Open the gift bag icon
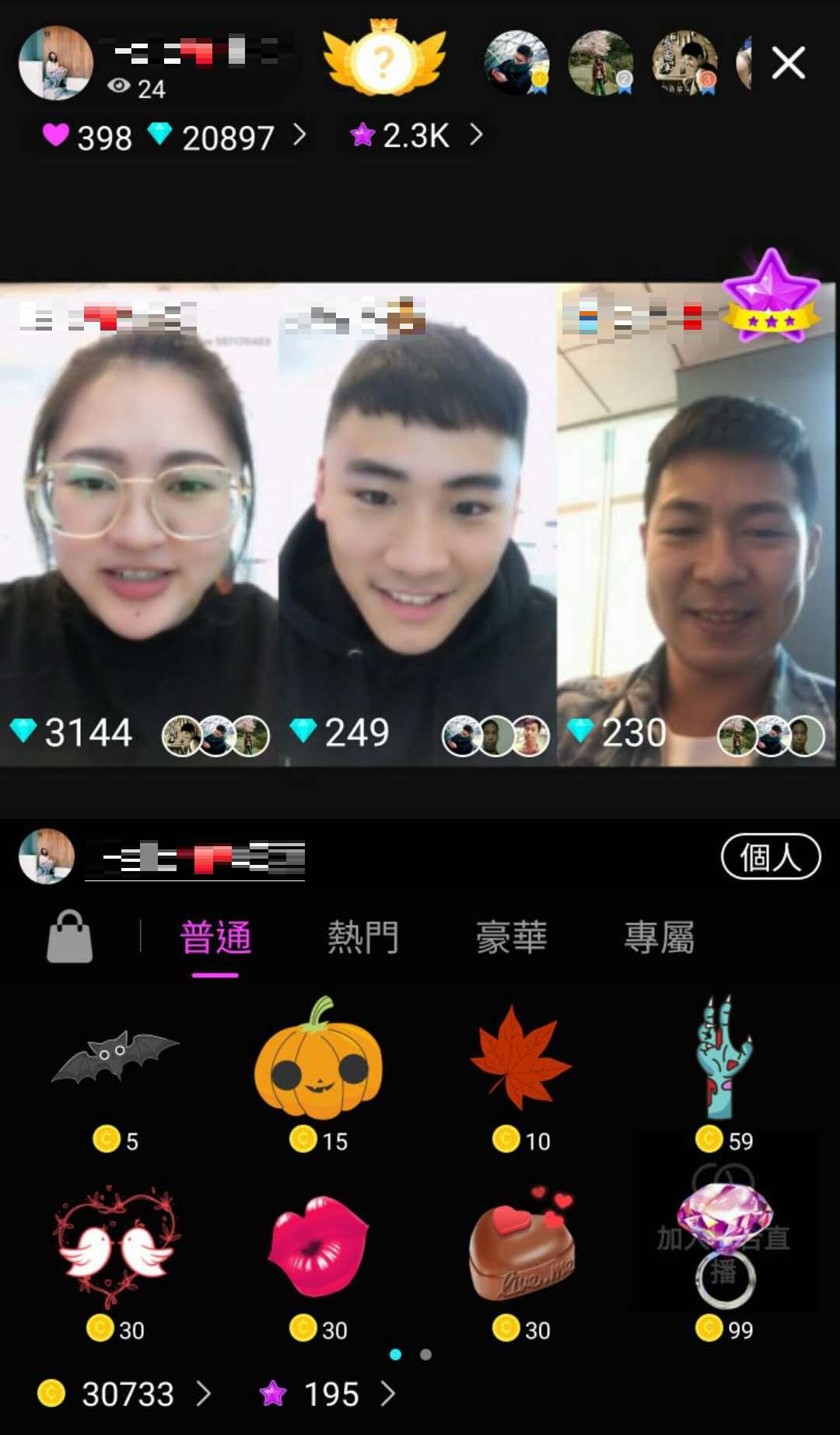840x1435 pixels. pyautogui.click(x=70, y=936)
